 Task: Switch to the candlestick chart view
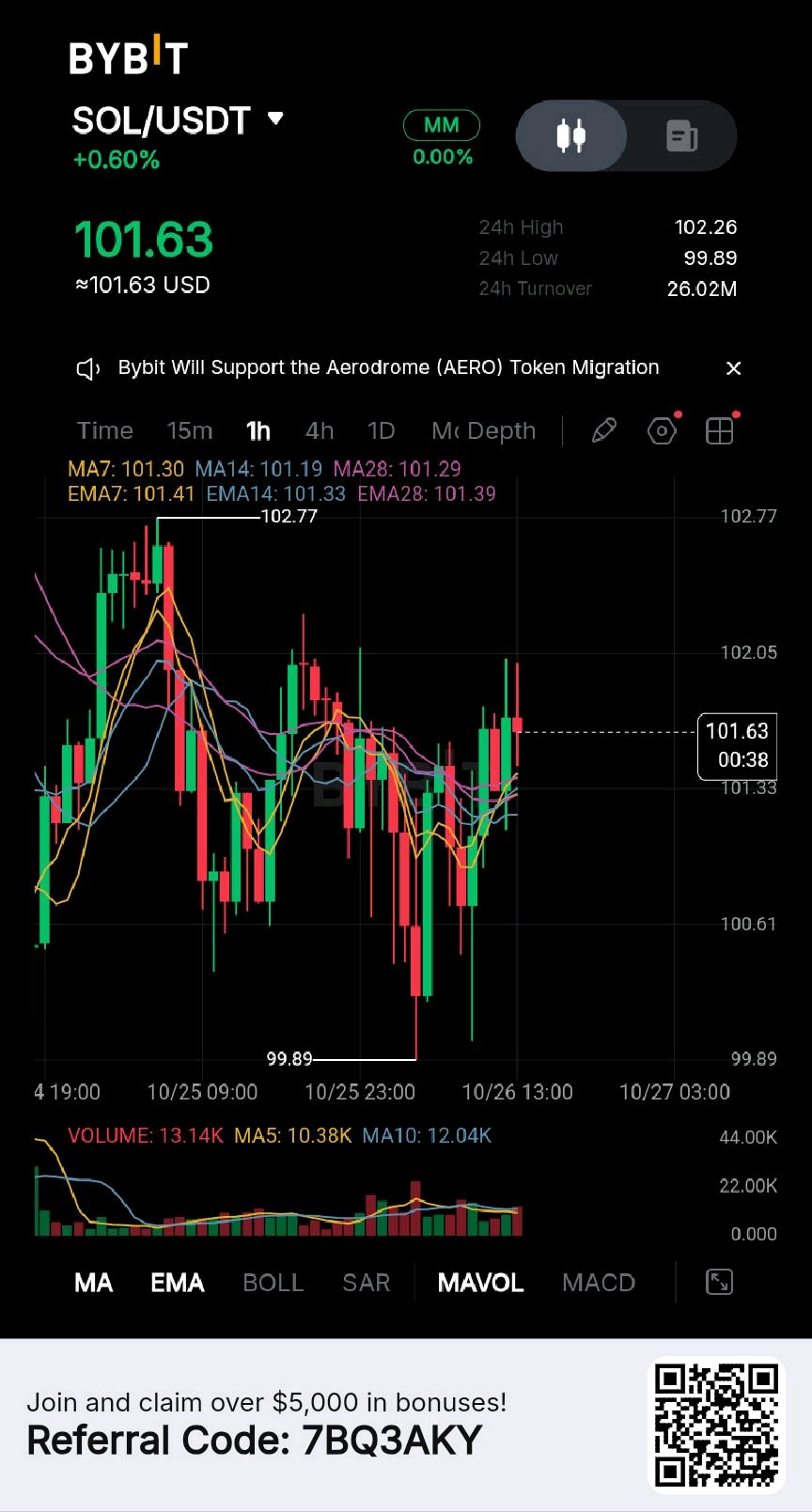click(571, 136)
